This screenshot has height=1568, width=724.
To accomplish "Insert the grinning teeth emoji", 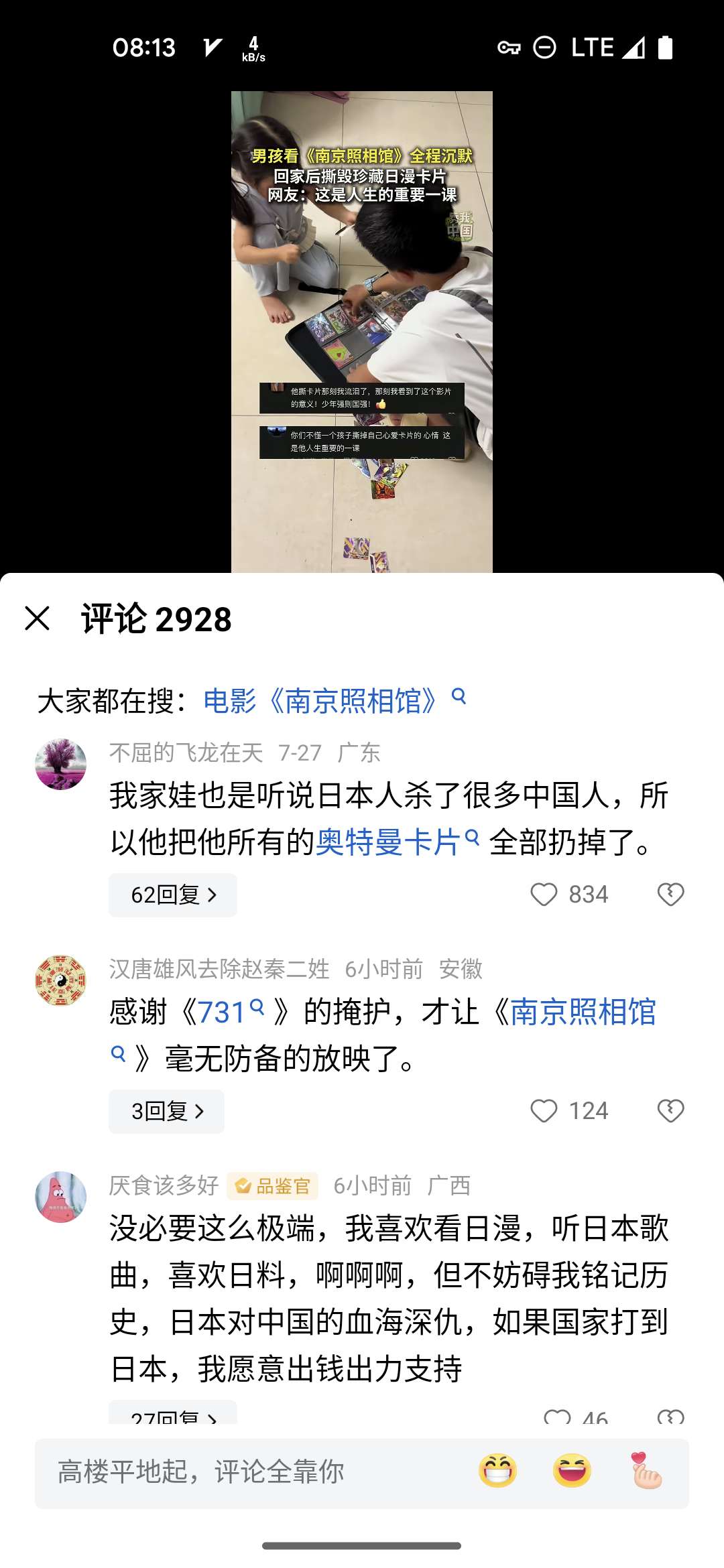I will [x=497, y=1471].
